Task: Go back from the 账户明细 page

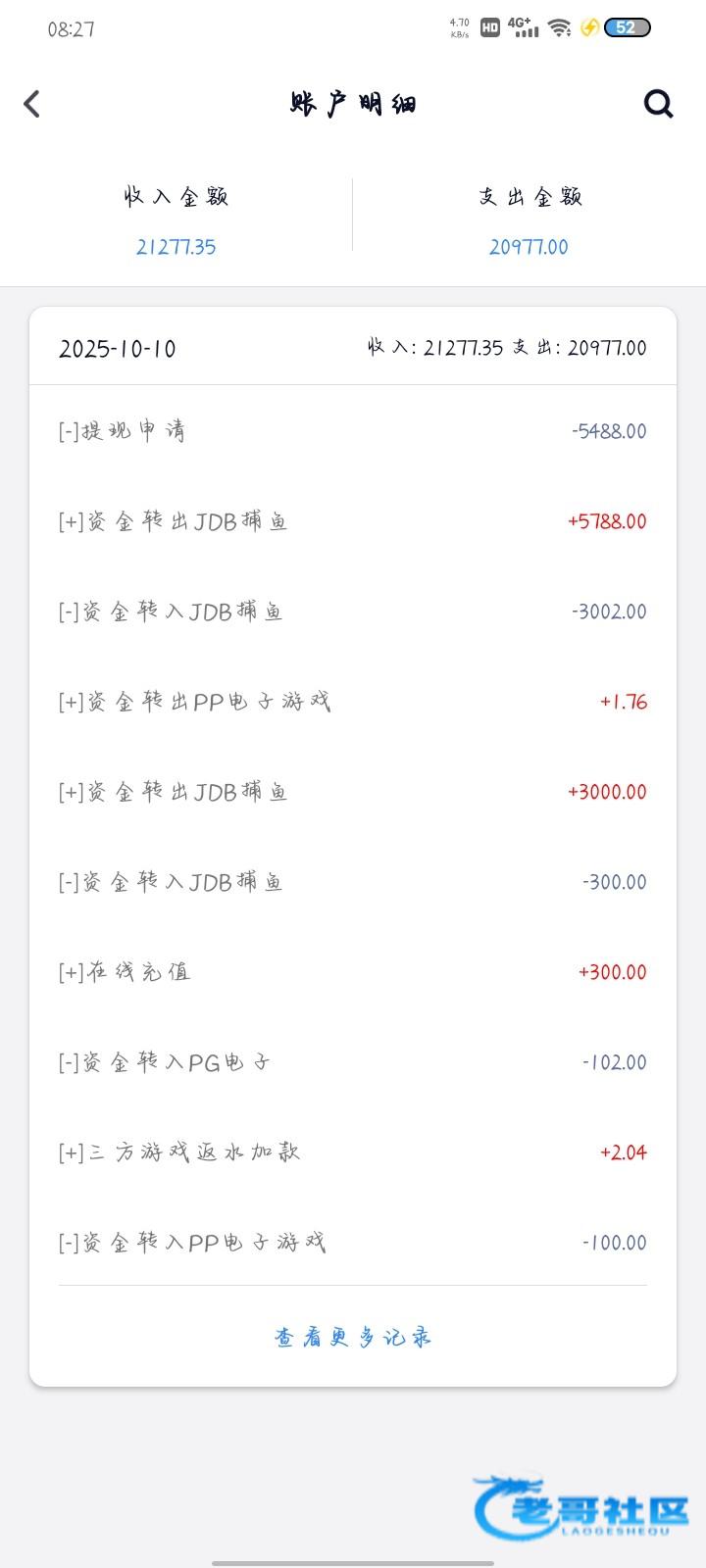Action: tap(32, 104)
